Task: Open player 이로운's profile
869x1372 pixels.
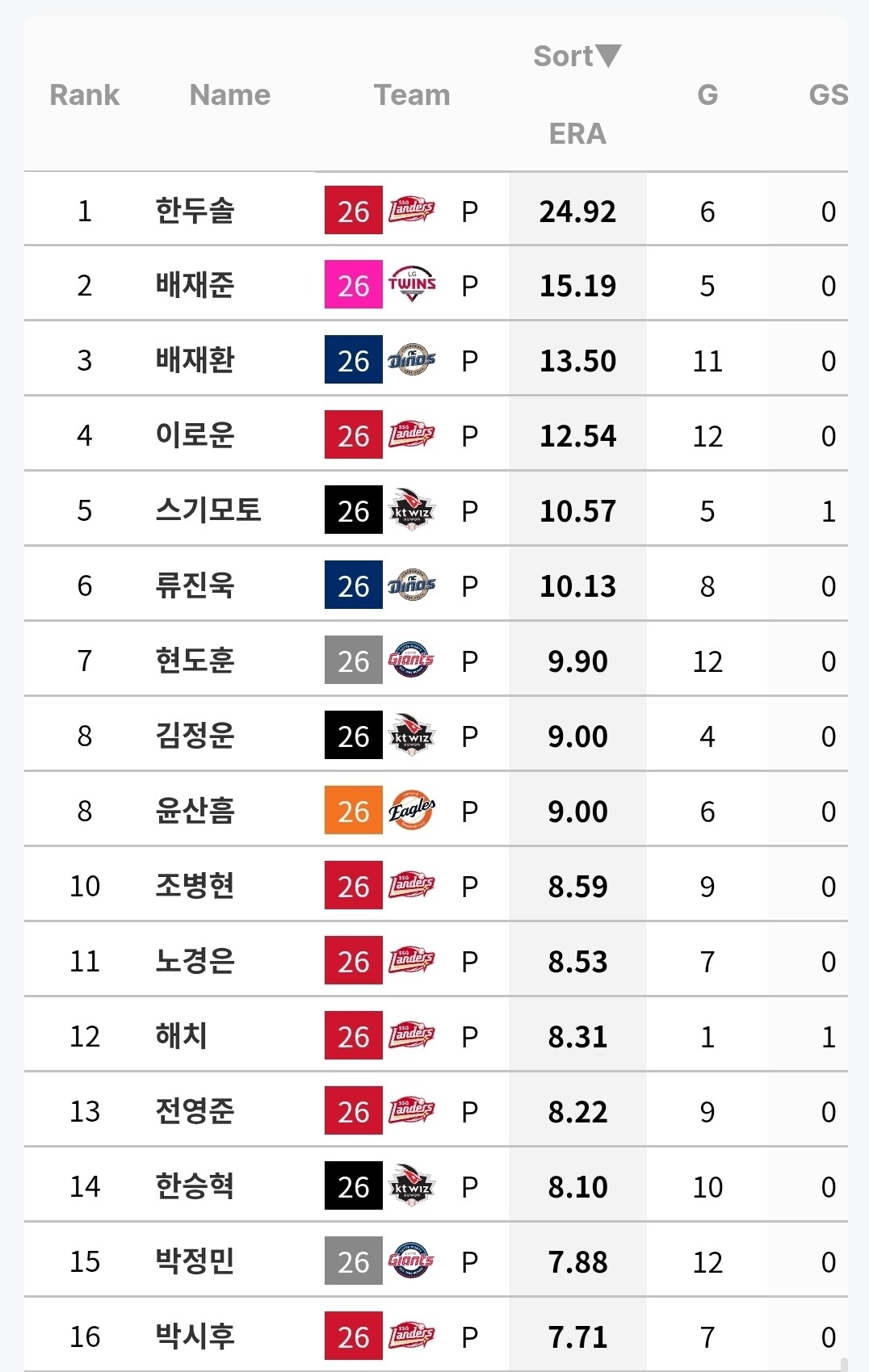Action: click(195, 435)
